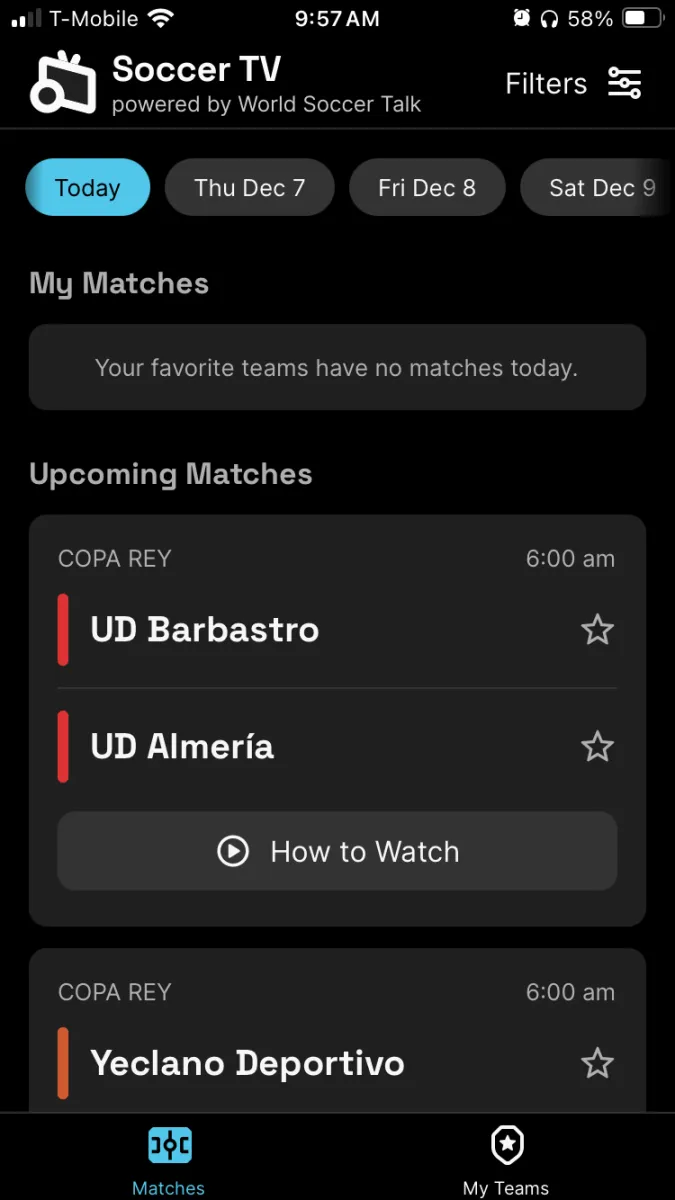Open the Matches tab
This screenshot has height=1200, width=675.
(169, 1160)
